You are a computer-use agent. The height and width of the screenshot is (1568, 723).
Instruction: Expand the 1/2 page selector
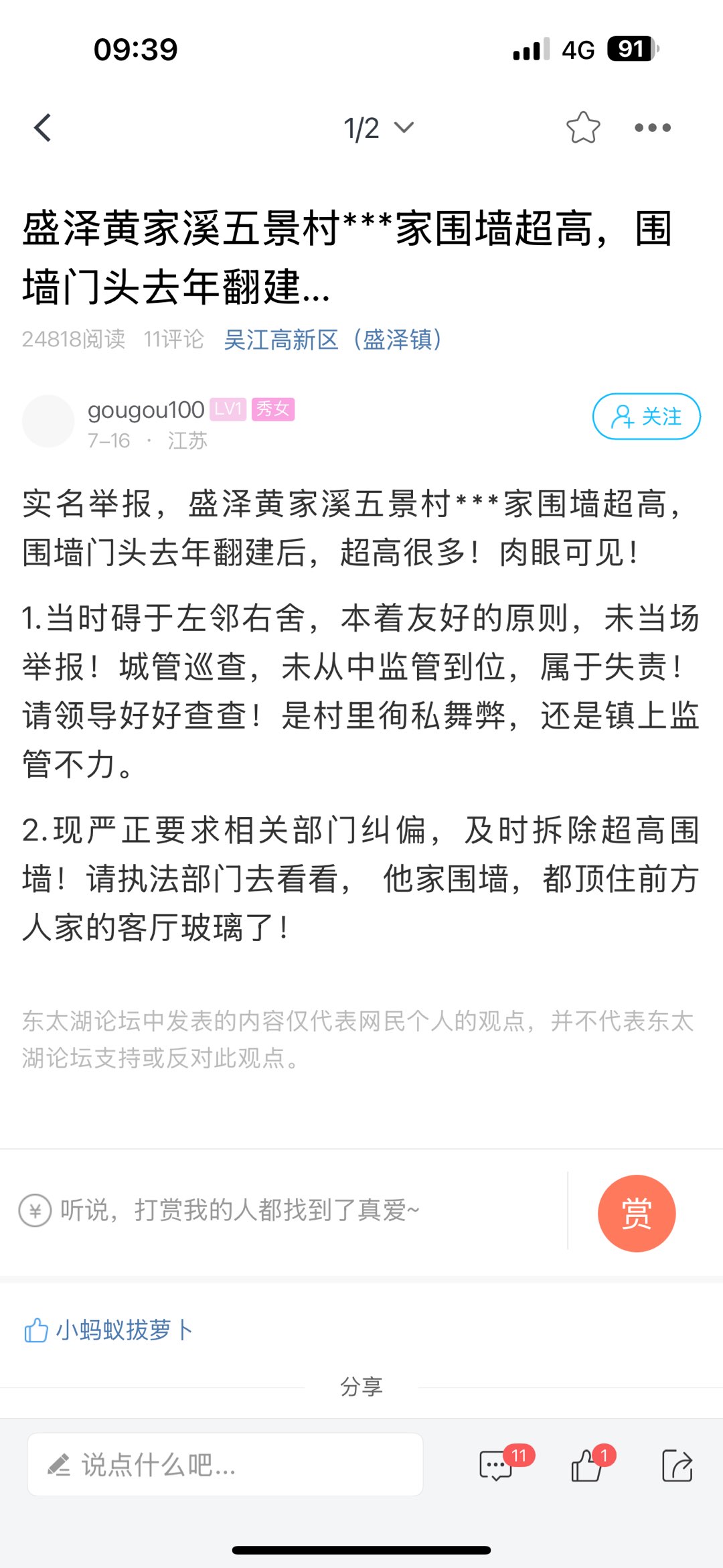pyautogui.click(x=378, y=128)
